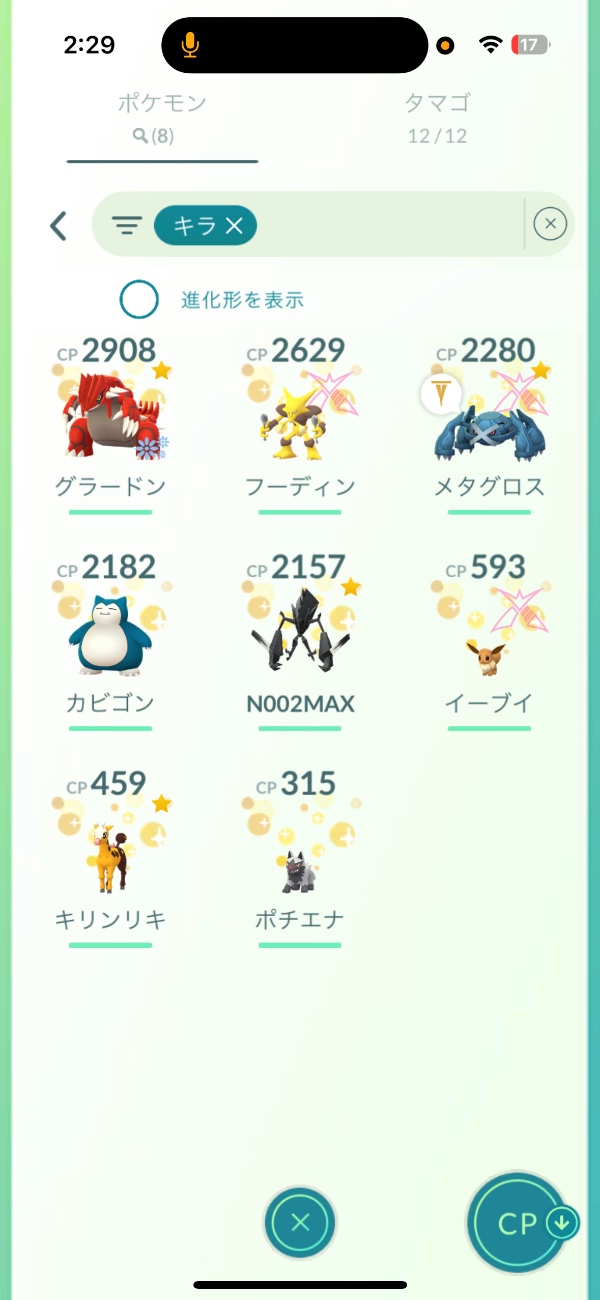600x1300 pixels.
Task: Open the filter options icon
Action: (x=126, y=226)
